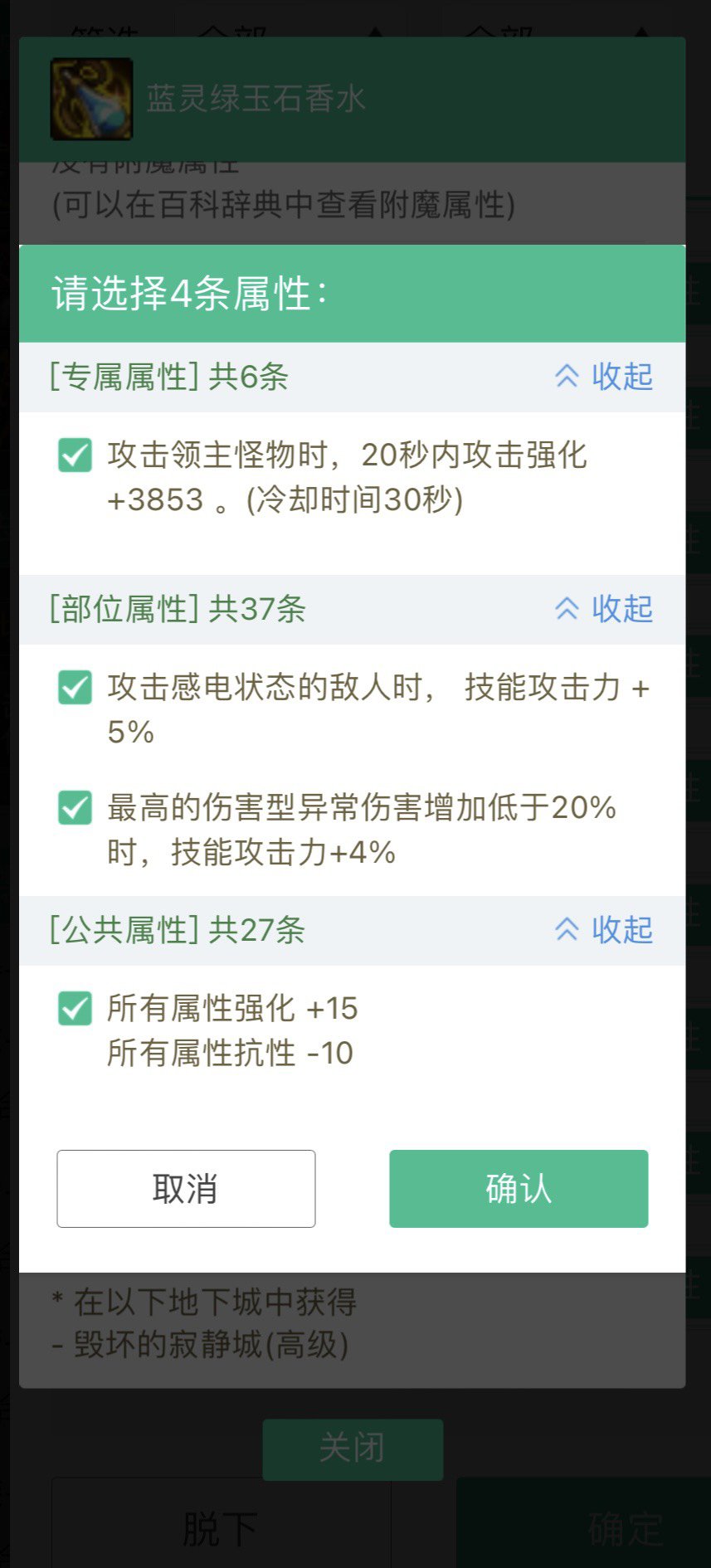The image size is (711, 1568).
Task: Tap 取消 to cancel attribute selection
Action: (186, 1188)
